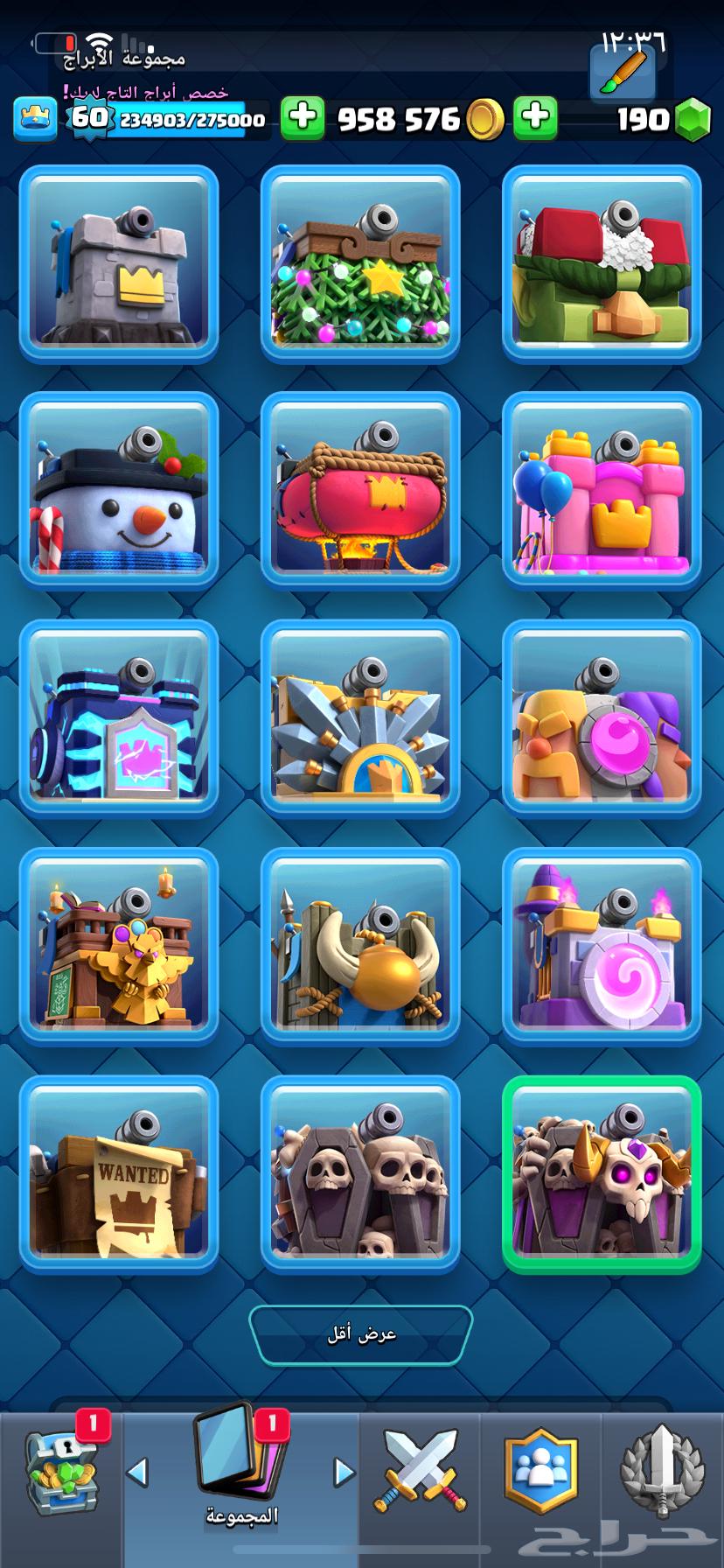Select the WANTED poster tower skin
Viewport: 724px width, 1568px height.
[119, 1173]
